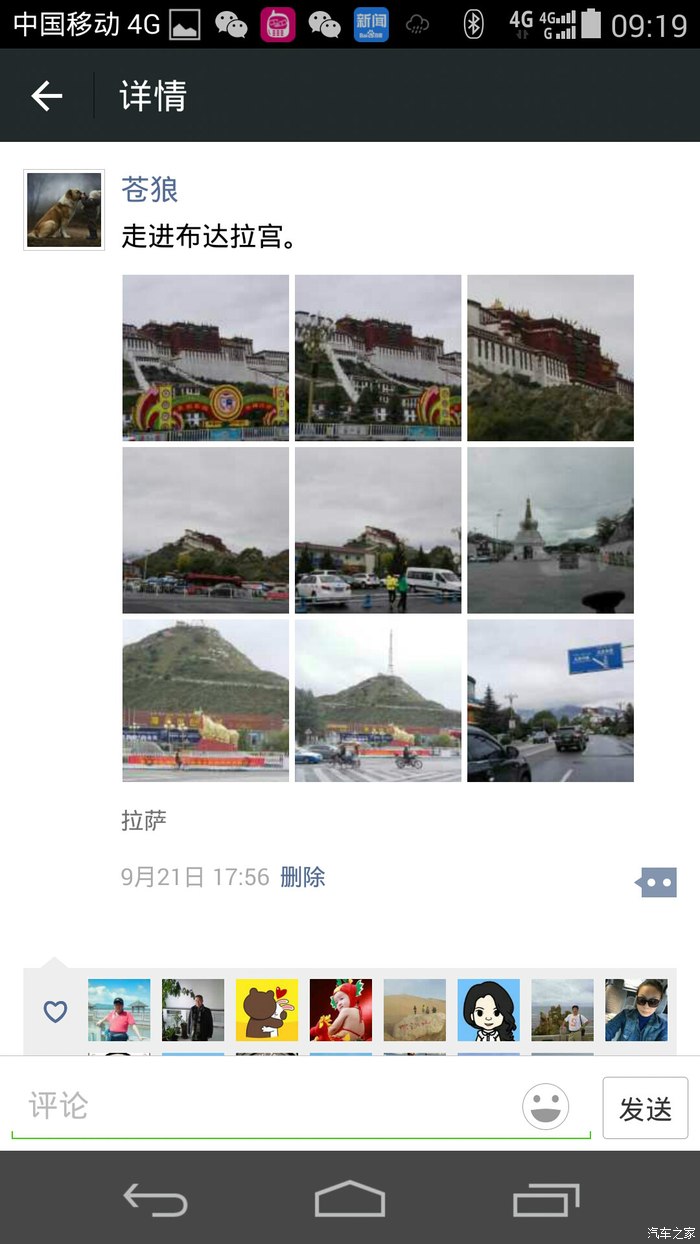Tap the system home button
The height and width of the screenshot is (1244, 700).
(350, 1198)
